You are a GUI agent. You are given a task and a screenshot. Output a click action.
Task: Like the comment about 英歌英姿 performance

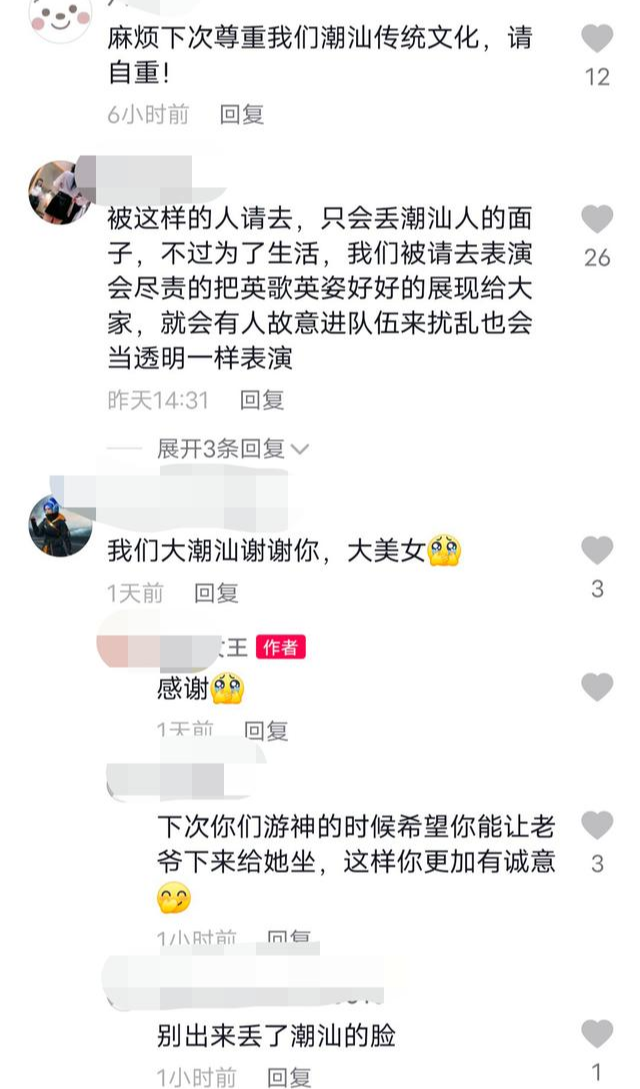[x=597, y=219]
